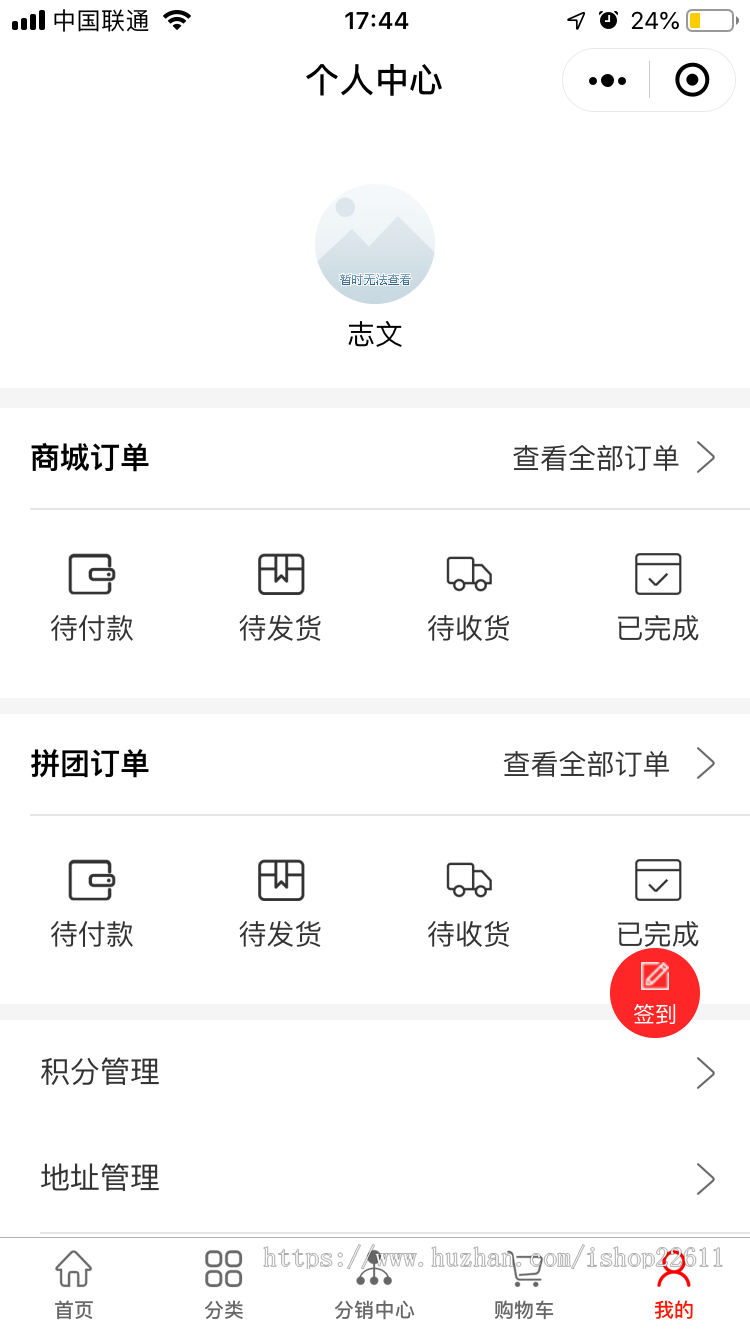Image resolution: width=750 pixels, height=1334 pixels.
Task: Select 待发货 icon in 商城订单 section
Action: (280, 595)
